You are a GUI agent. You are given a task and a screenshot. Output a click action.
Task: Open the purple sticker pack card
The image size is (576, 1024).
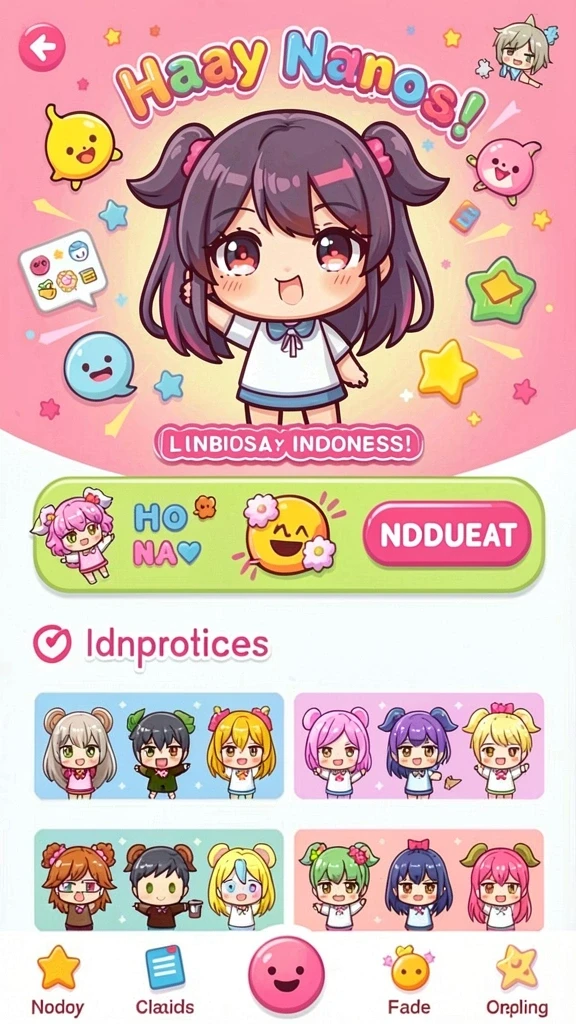(x=419, y=745)
